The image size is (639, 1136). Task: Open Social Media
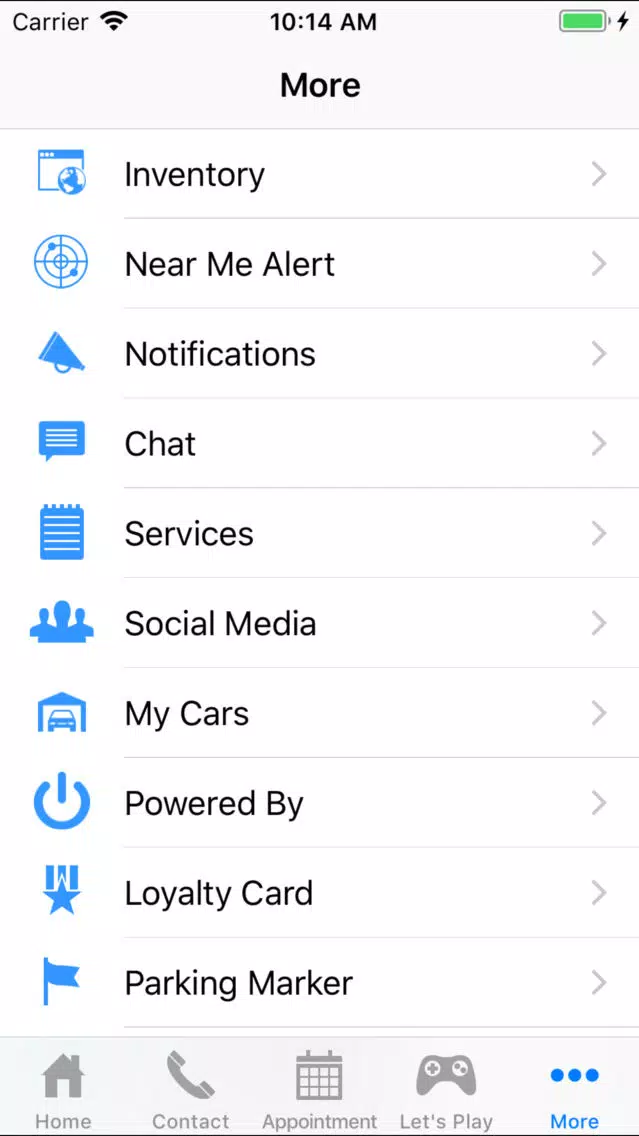pyautogui.click(x=320, y=623)
